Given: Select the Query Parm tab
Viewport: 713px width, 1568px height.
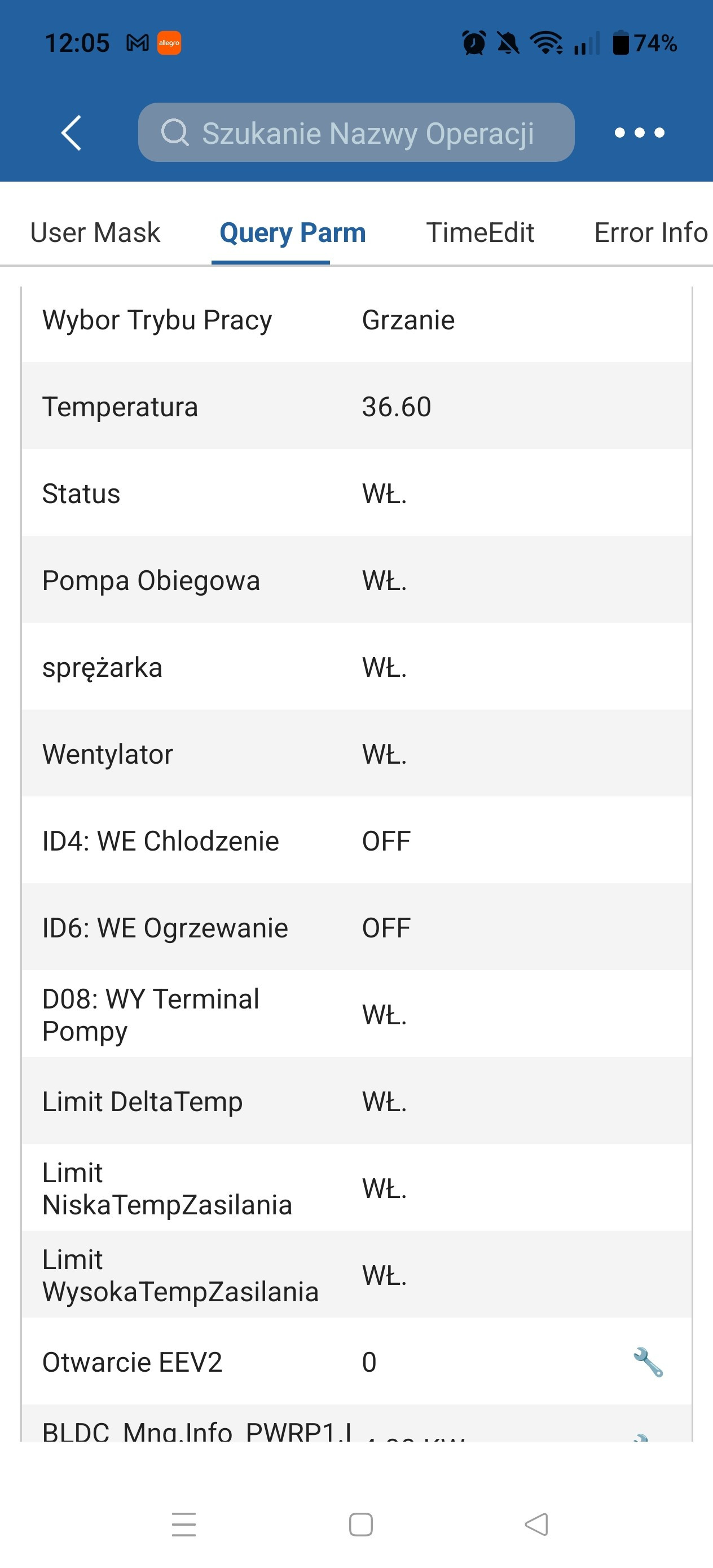Looking at the screenshot, I should tap(292, 232).
